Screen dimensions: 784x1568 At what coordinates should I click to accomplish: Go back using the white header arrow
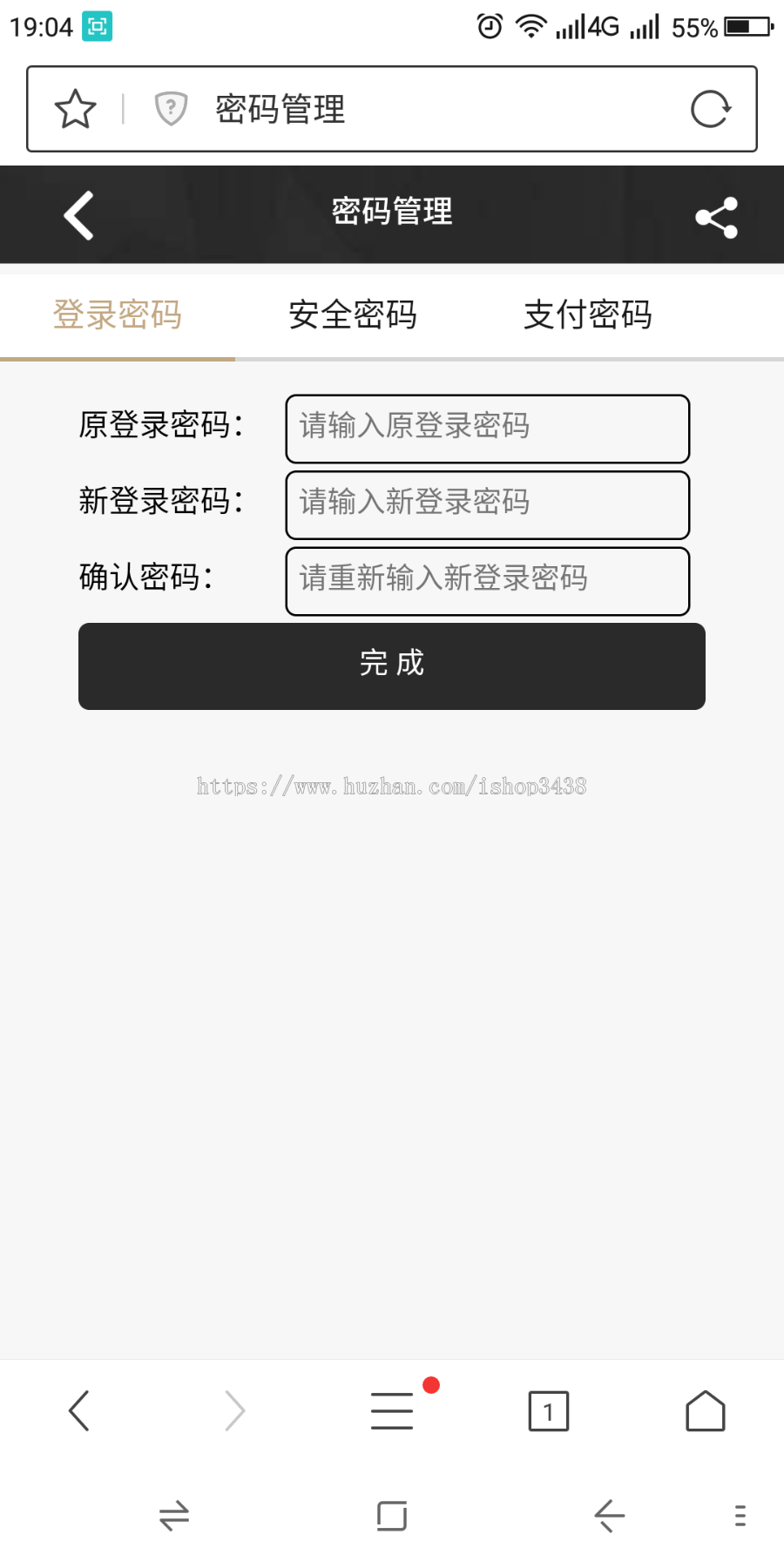pyautogui.click(x=79, y=215)
